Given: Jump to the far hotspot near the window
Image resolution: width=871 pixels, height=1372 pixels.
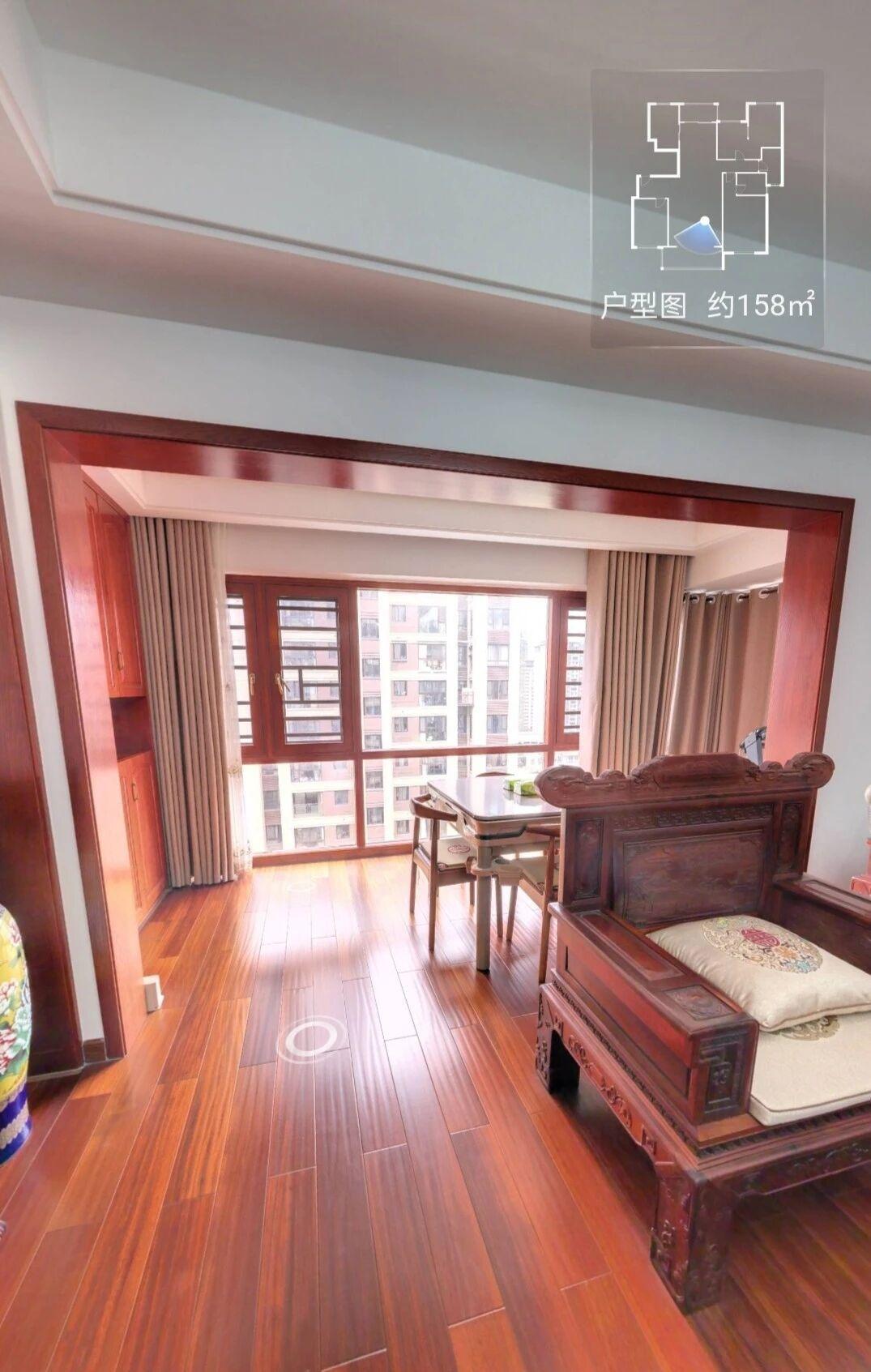Looking at the screenshot, I should click(301, 886).
